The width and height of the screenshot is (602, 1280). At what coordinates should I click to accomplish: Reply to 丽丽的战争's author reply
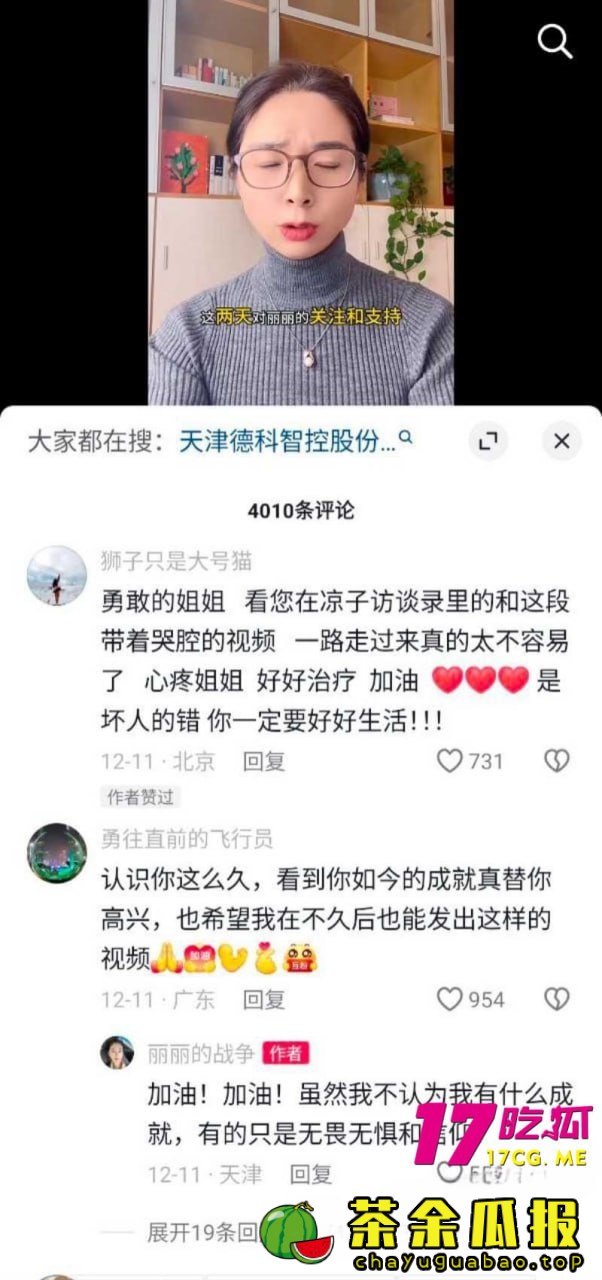tap(311, 1173)
